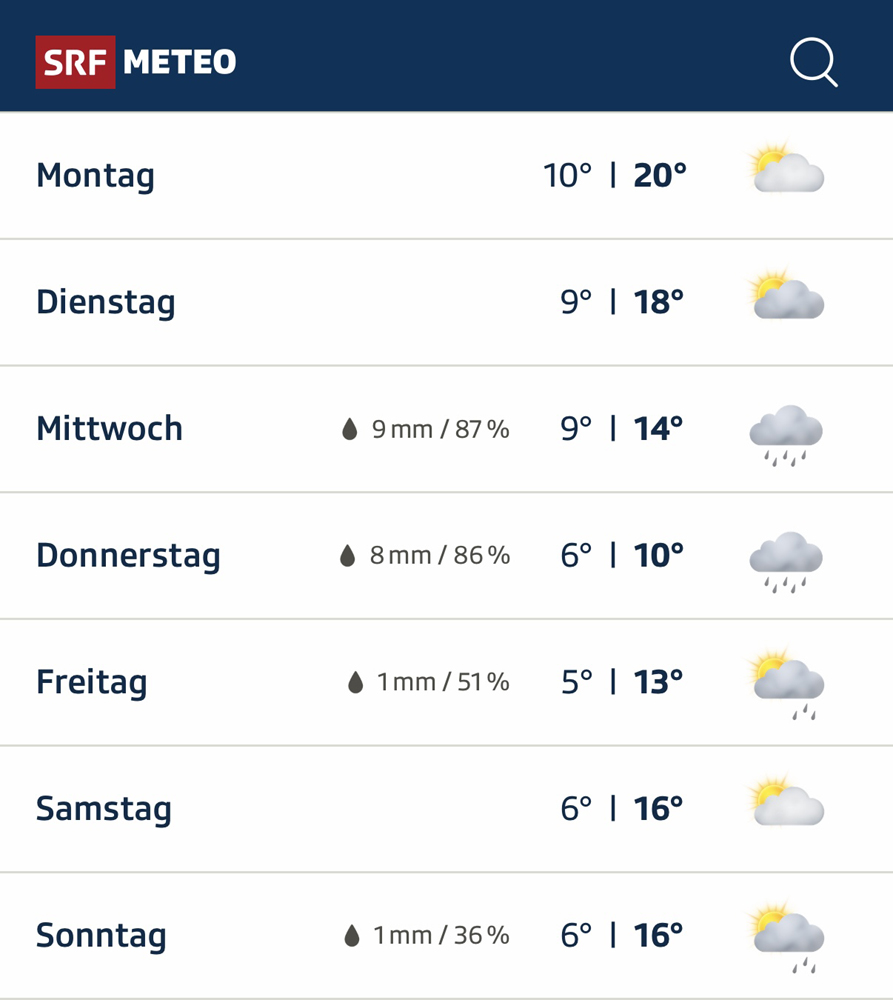
Task: Show Sonntag weather details
Action: [446, 935]
